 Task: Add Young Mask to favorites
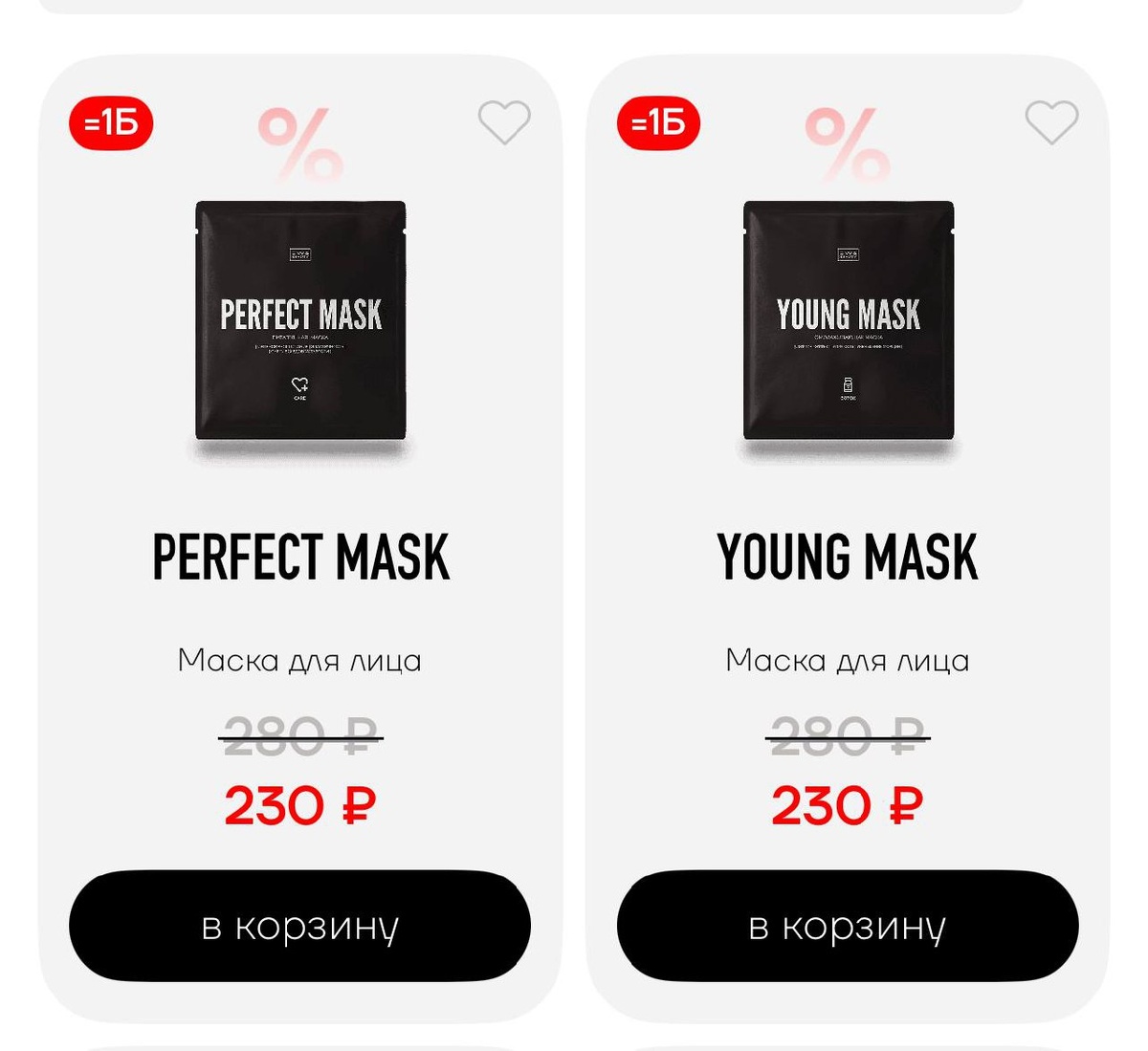[x=1050, y=122]
